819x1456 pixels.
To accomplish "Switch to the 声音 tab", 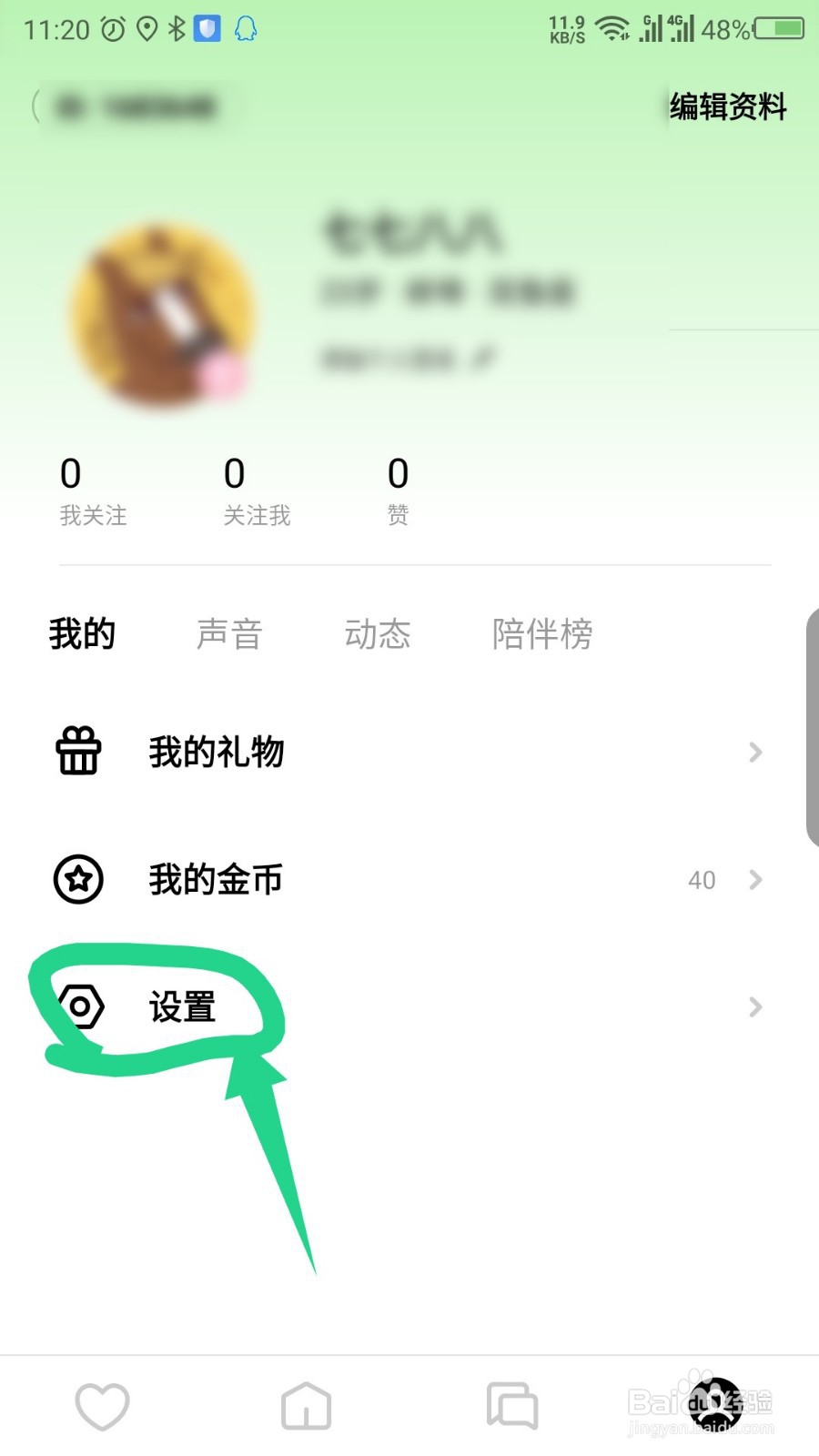I will click(x=230, y=634).
